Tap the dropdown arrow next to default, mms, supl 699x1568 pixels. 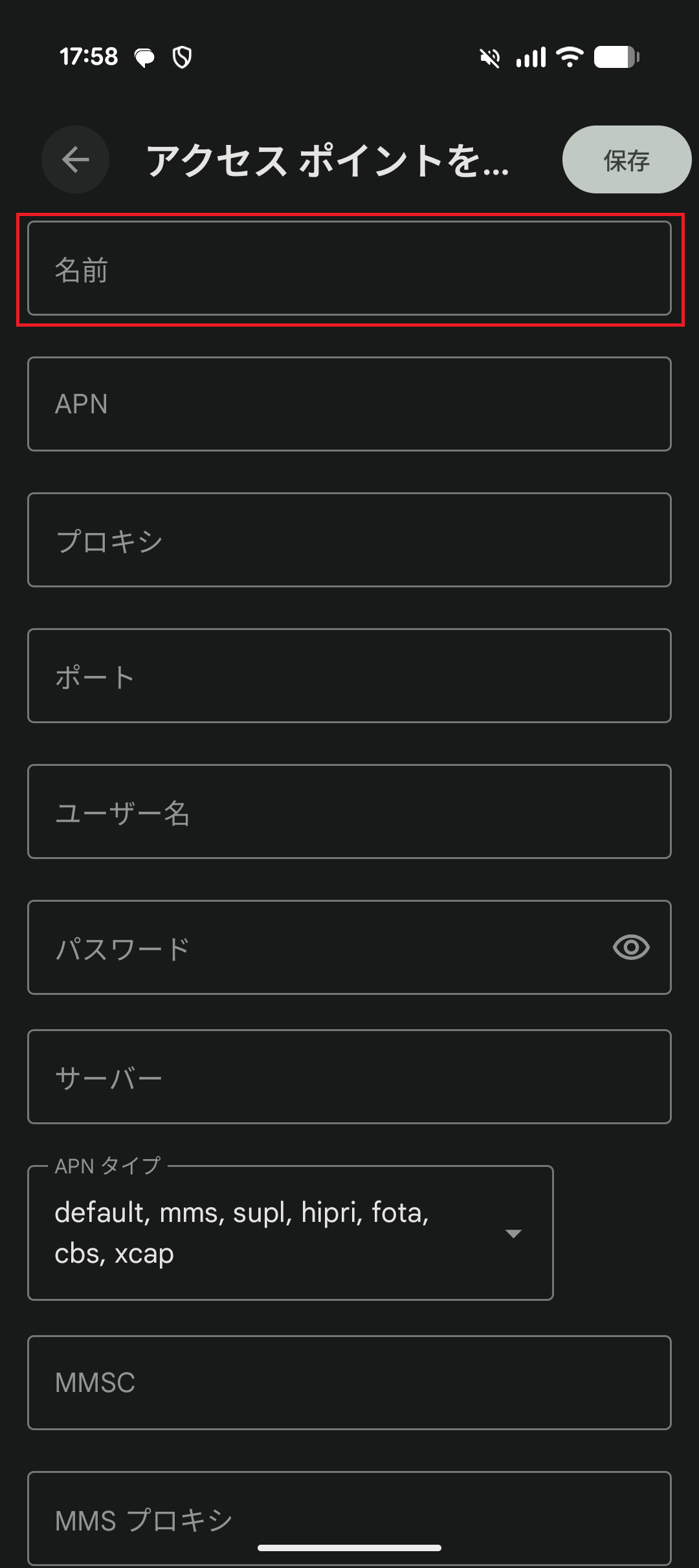(x=513, y=1232)
